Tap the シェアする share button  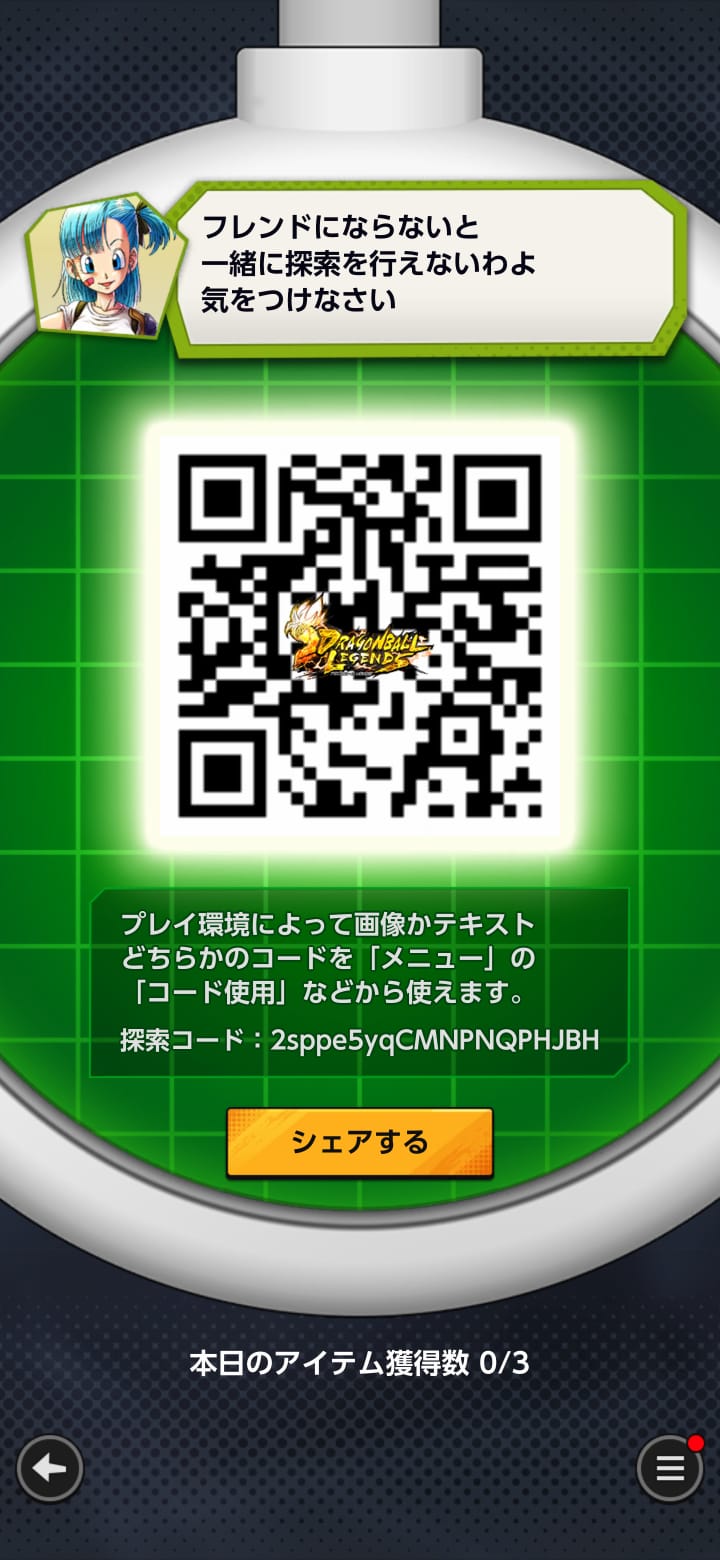[359, 1142]
